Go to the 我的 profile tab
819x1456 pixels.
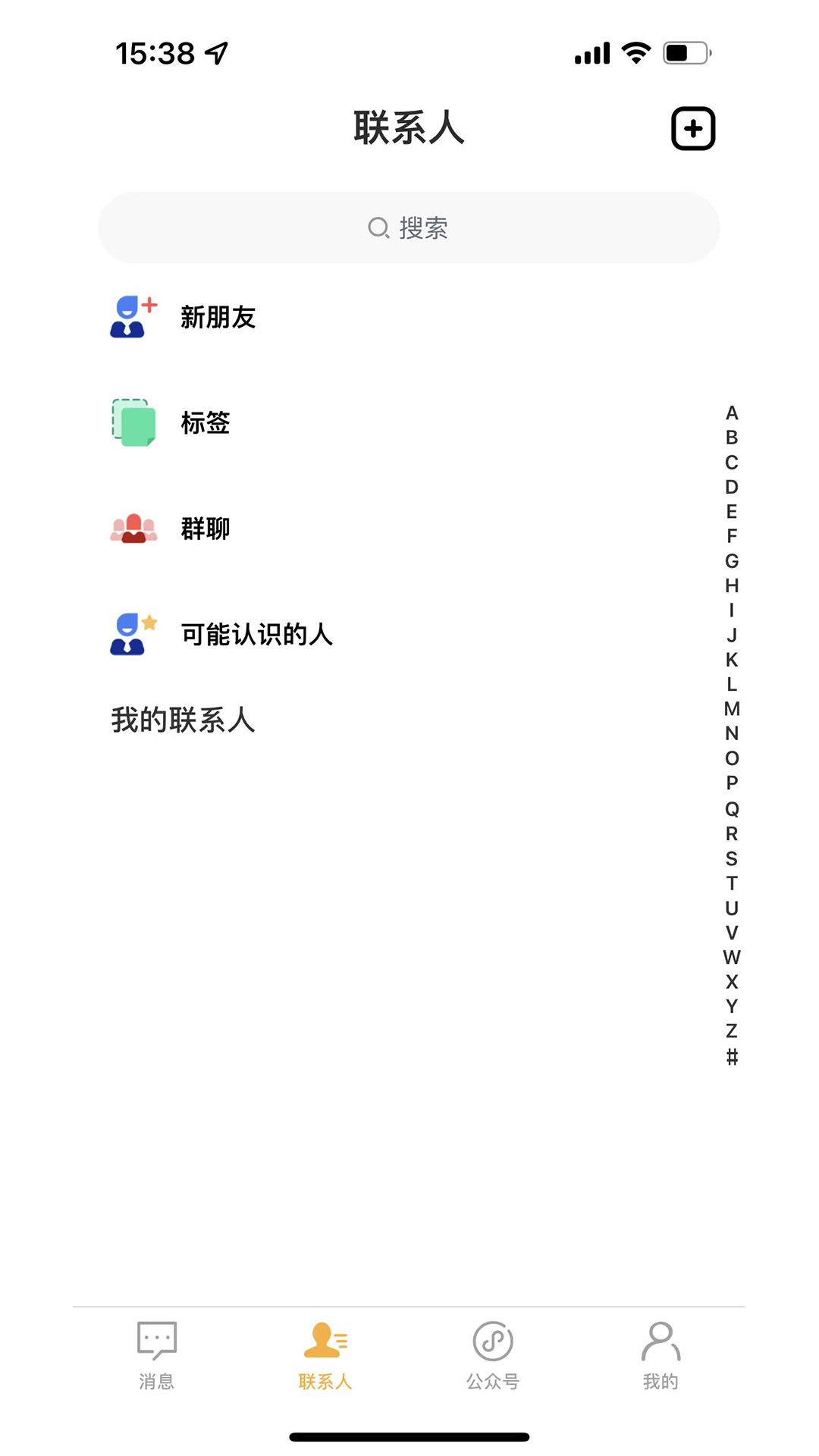coord(661,1355)
